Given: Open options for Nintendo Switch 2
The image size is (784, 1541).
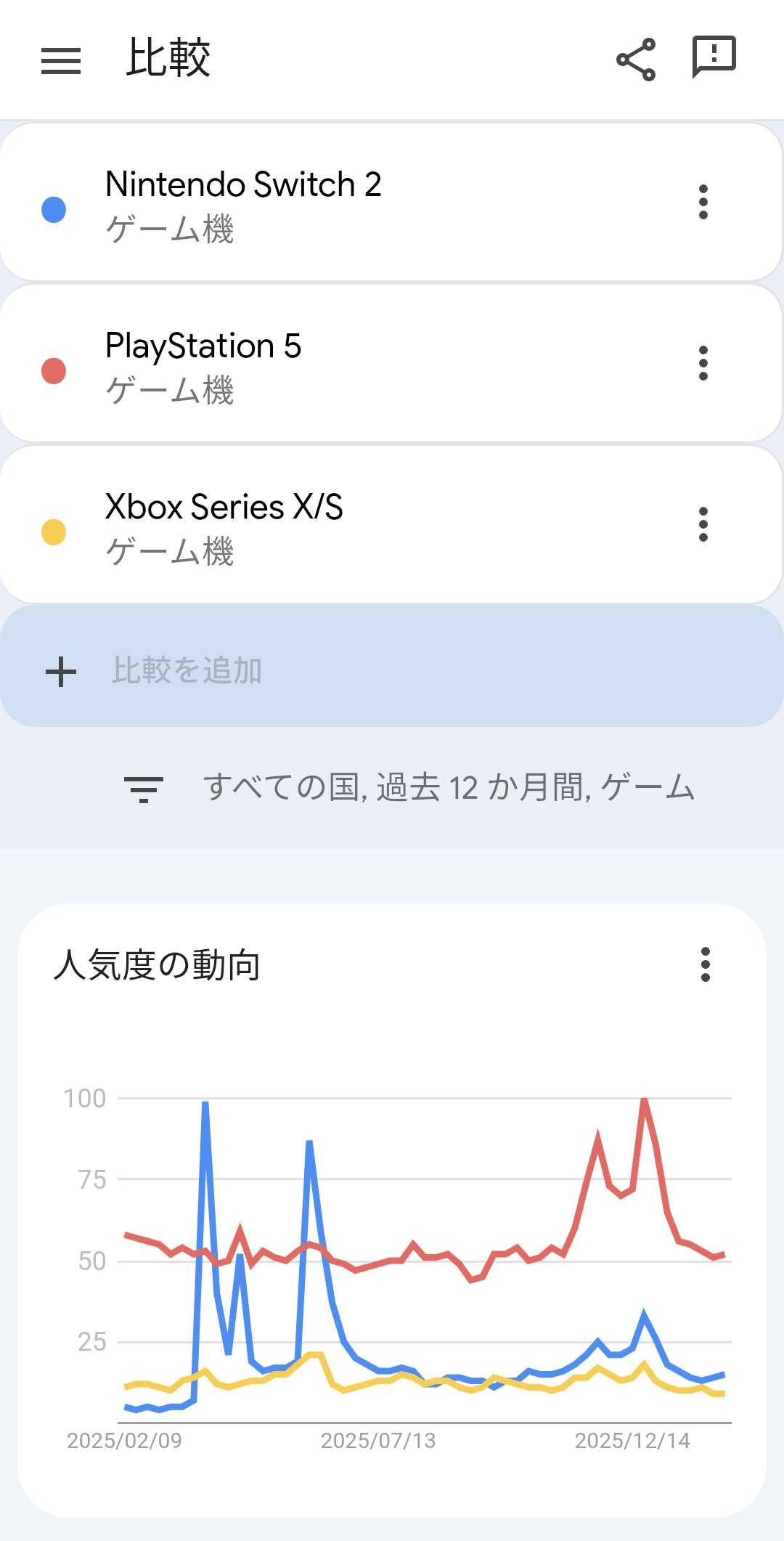Looking at the screenshot, I should tap(703, 202).
